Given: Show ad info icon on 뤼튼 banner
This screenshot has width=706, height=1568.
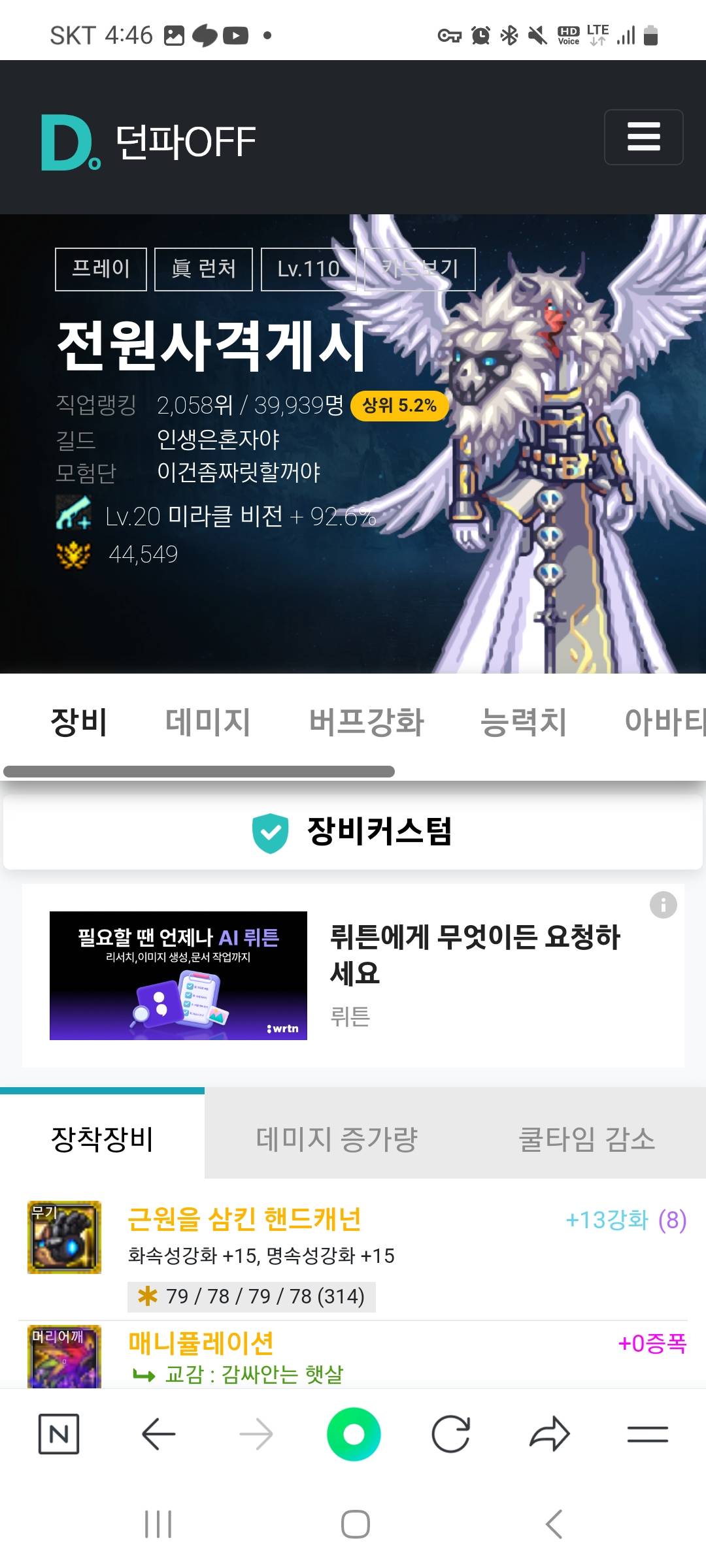Looking at the screenshot, I should (x=663, y=905).
